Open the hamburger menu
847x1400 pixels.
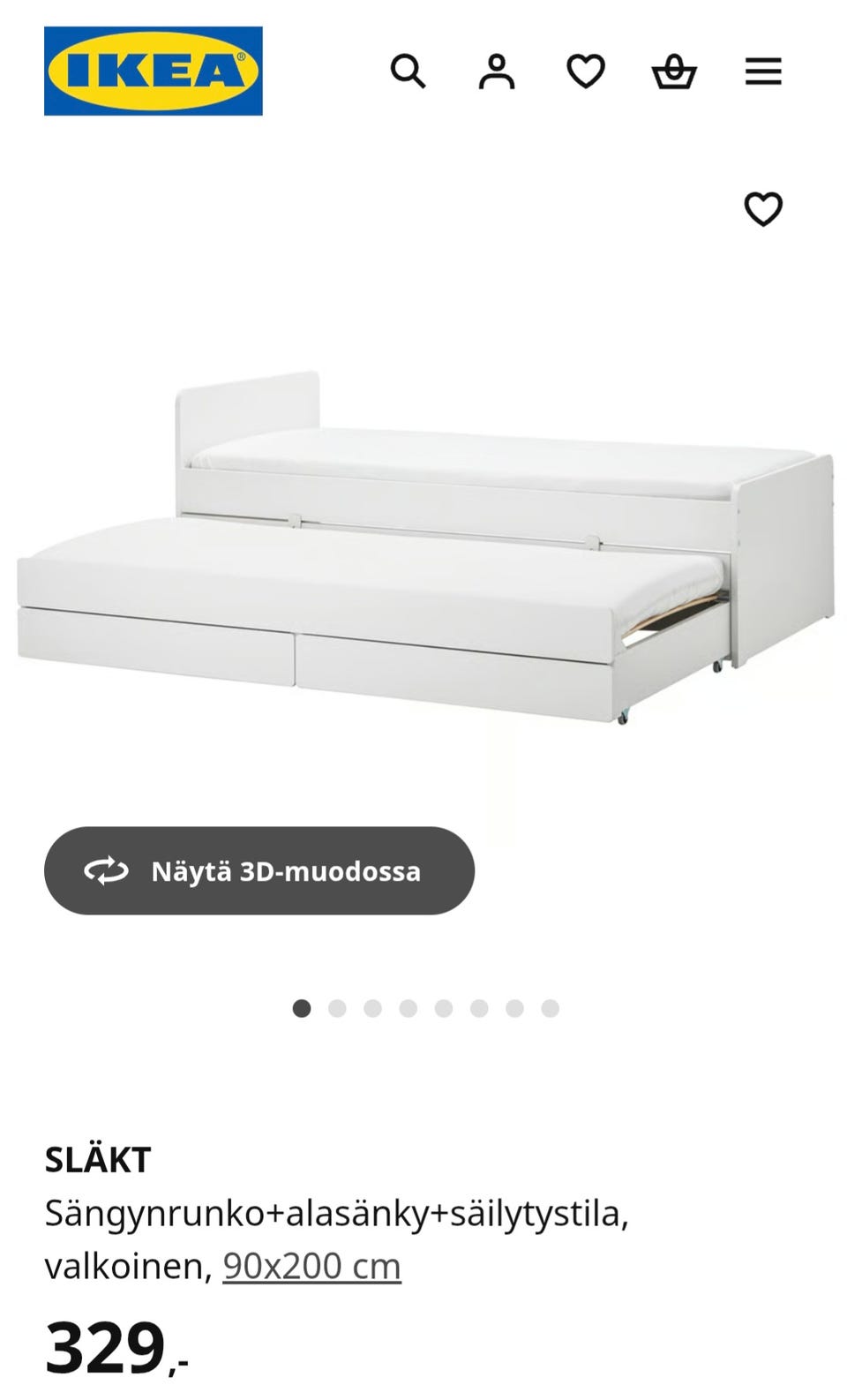[x=763, y=71]
